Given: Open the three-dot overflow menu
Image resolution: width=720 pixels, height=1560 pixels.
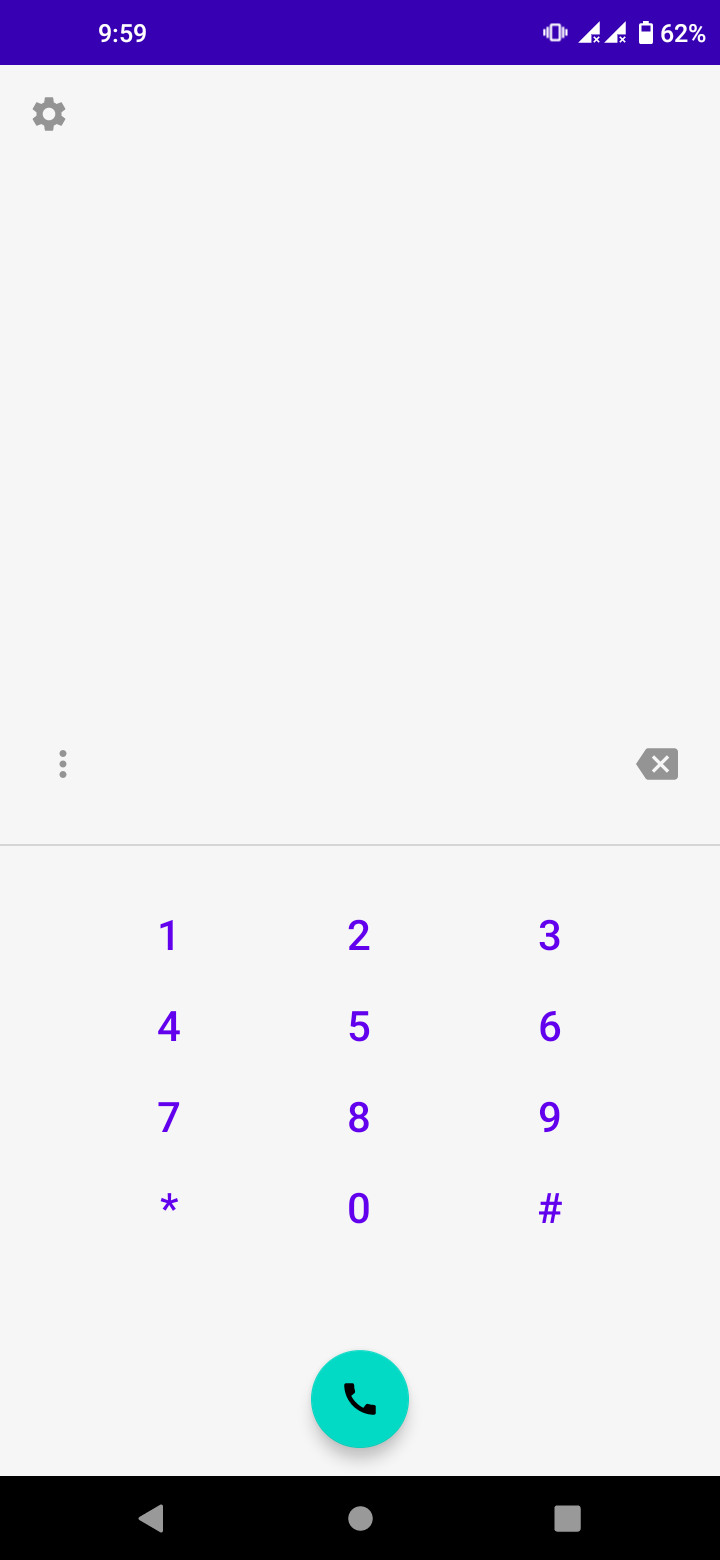Looking at the screenshot, I should pos(63,764).
